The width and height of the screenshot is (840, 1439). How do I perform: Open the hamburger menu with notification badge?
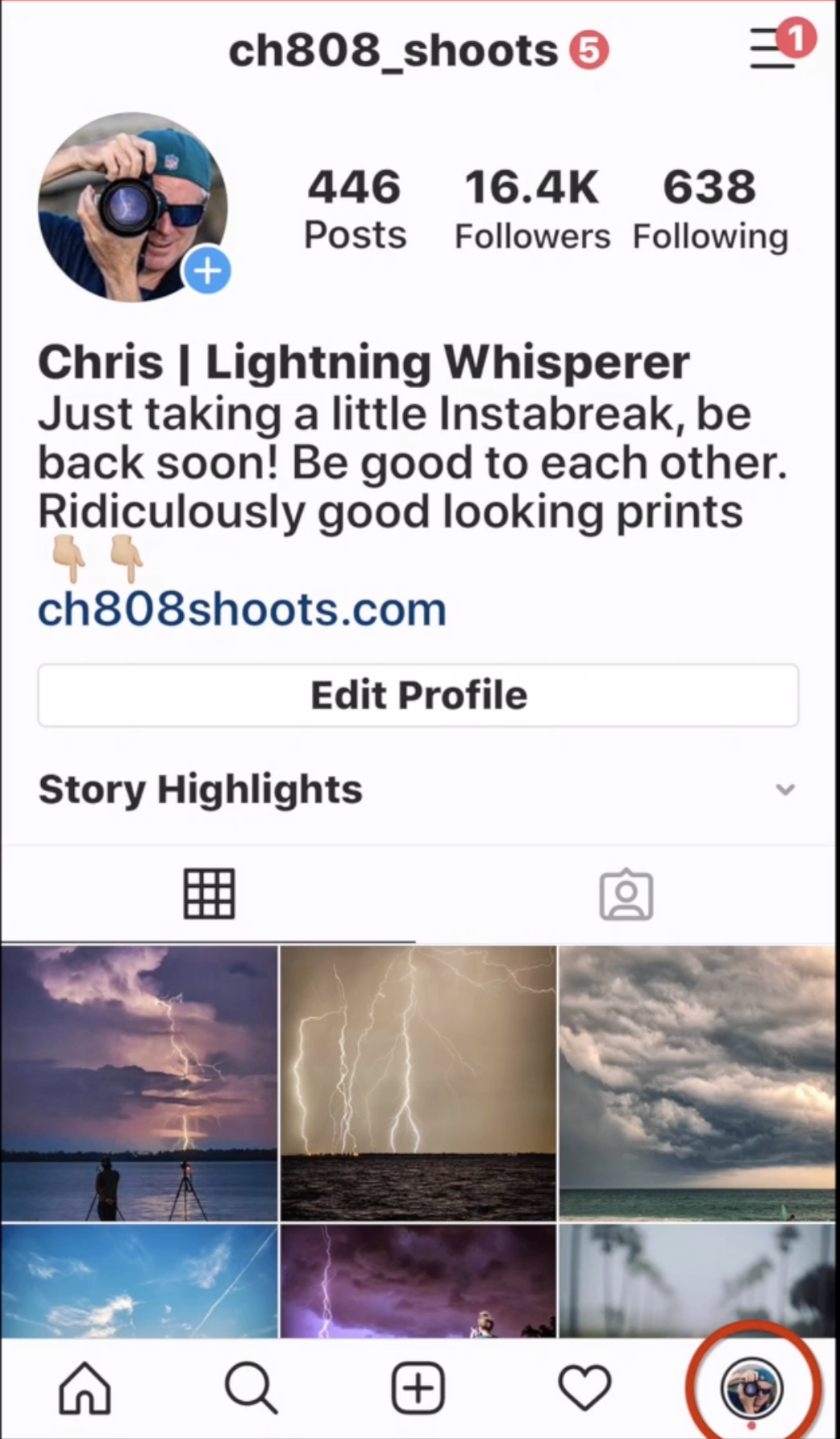point(776,47)
